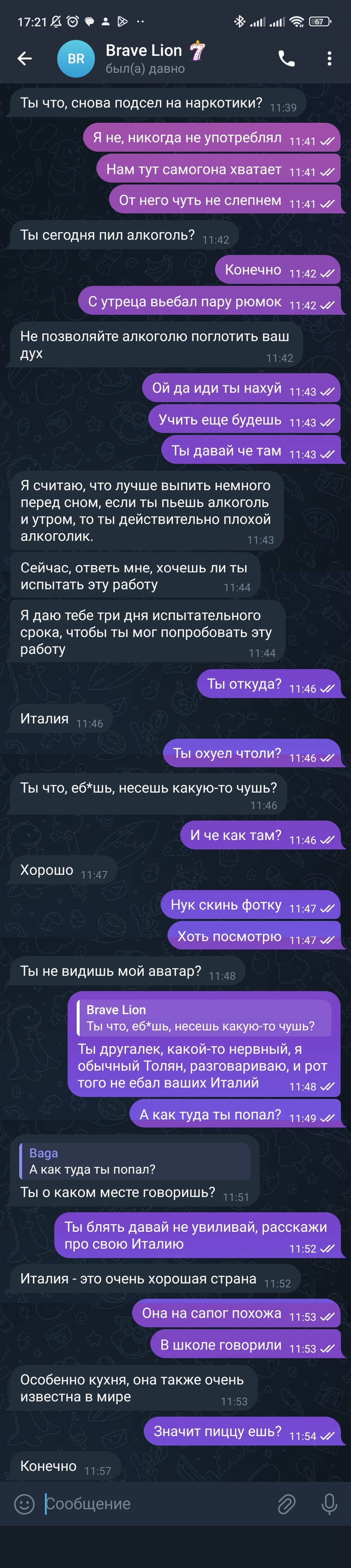The width and height of the screenshot is (351, 1568).
Task: Focus the Сообщение message input field
Action: (152, 1504)
